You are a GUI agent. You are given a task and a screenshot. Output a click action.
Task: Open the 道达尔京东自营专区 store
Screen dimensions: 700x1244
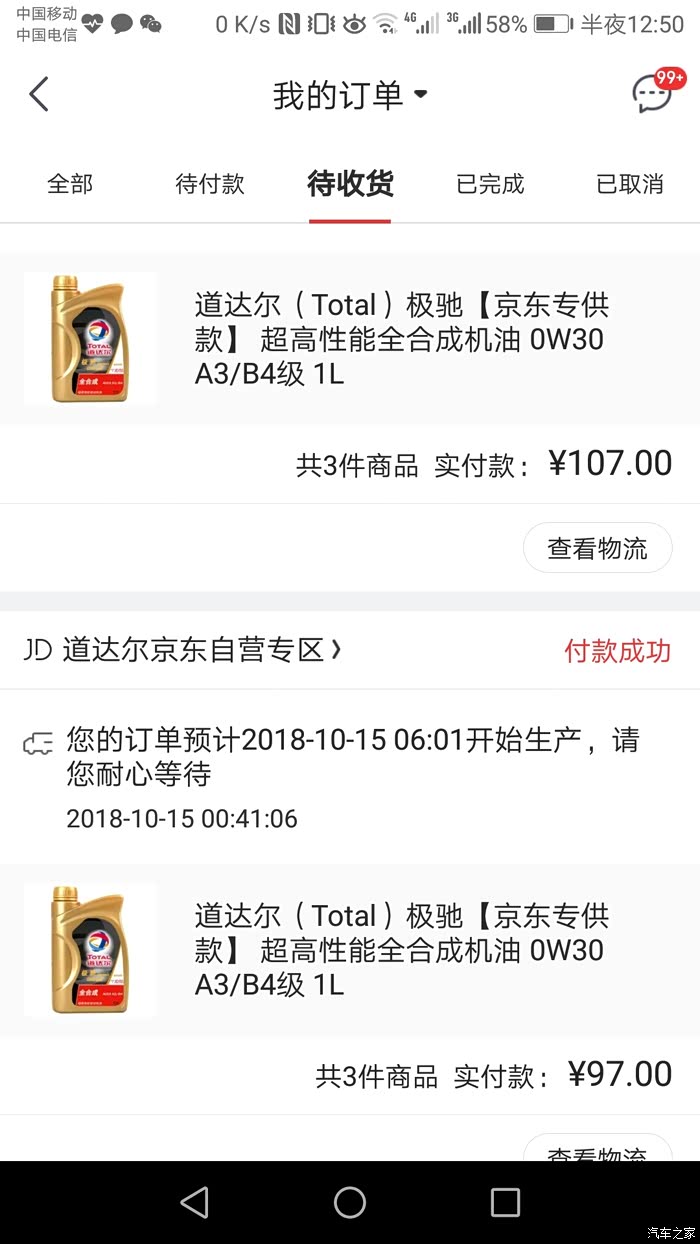[190, 651]
